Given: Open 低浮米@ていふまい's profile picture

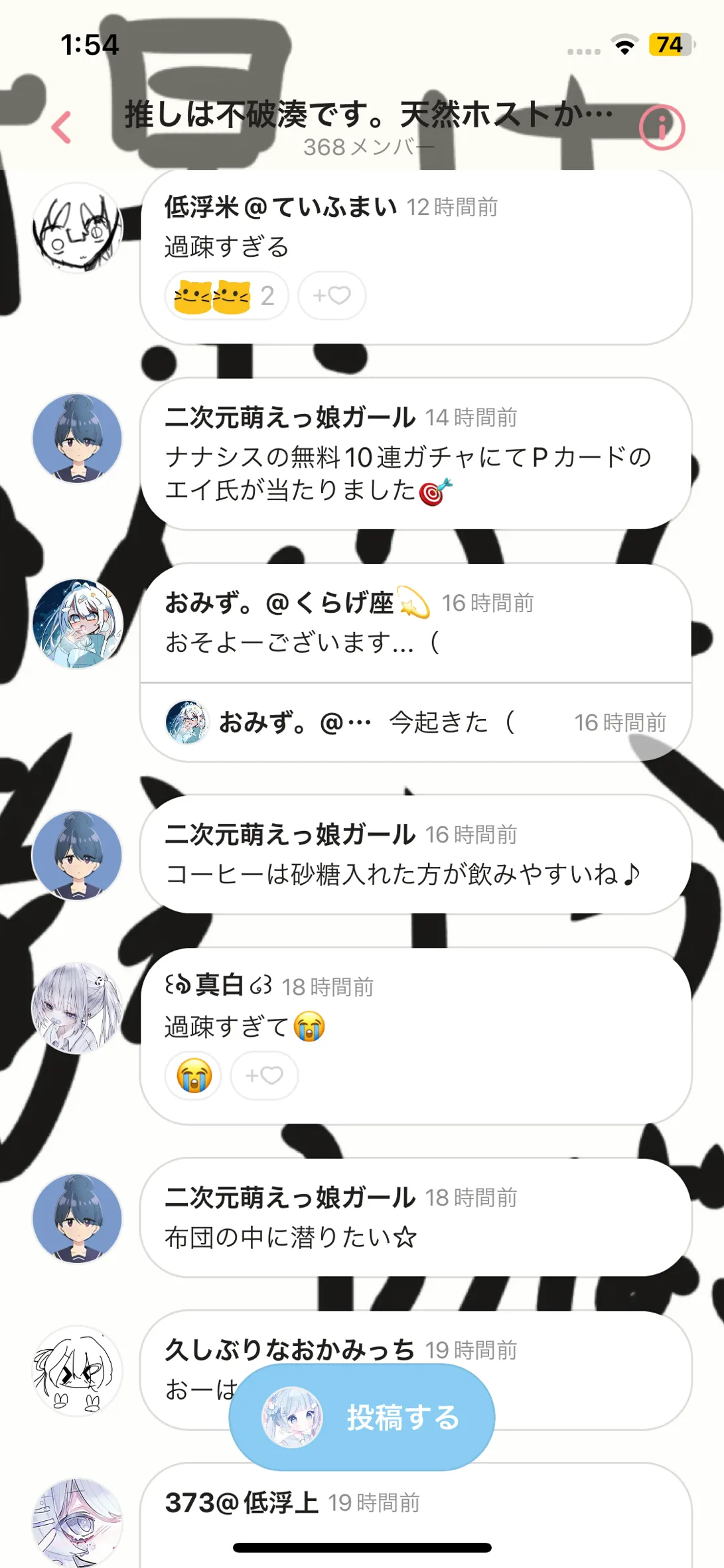Looking at the screenshot, I should tap(78, 228).
